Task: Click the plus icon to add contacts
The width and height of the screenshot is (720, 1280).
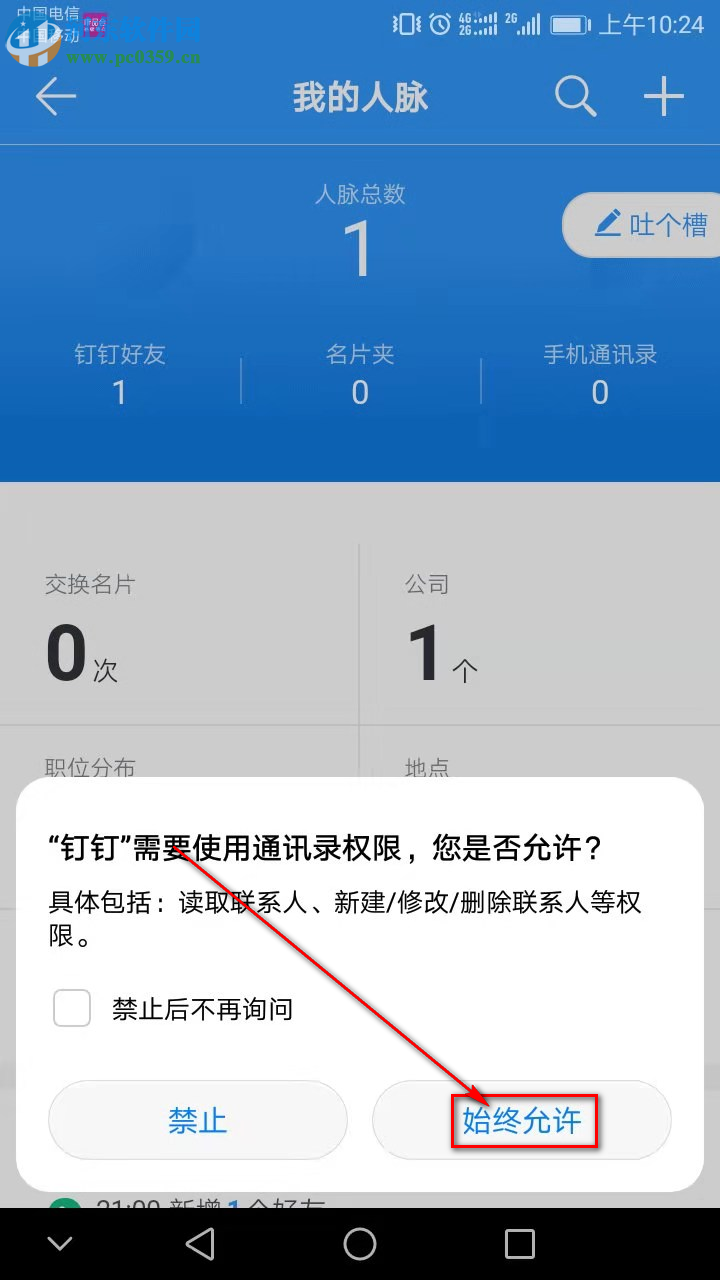Action: [x=663, y=96]
